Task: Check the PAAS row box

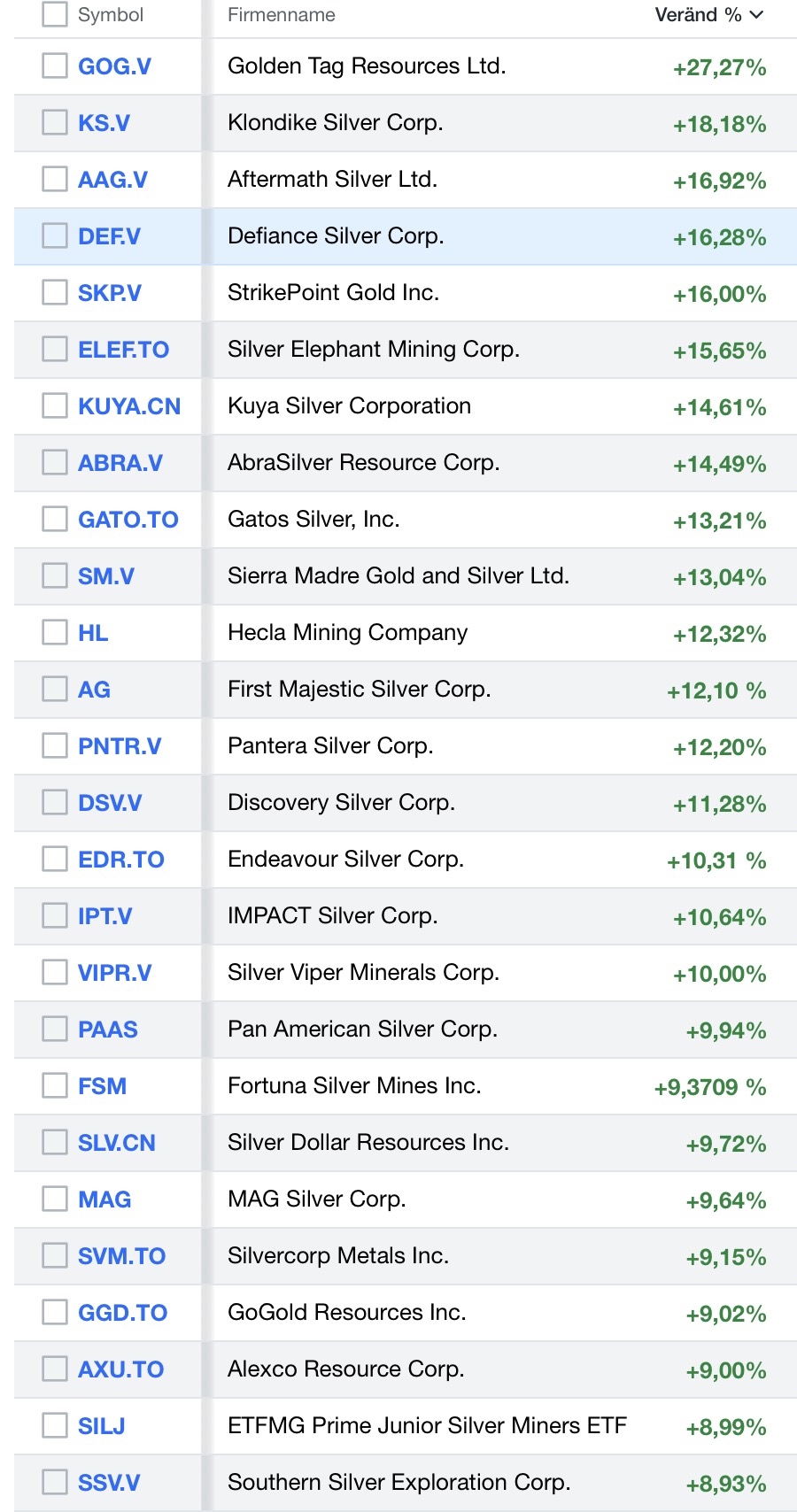Action: pos(55,1029)
